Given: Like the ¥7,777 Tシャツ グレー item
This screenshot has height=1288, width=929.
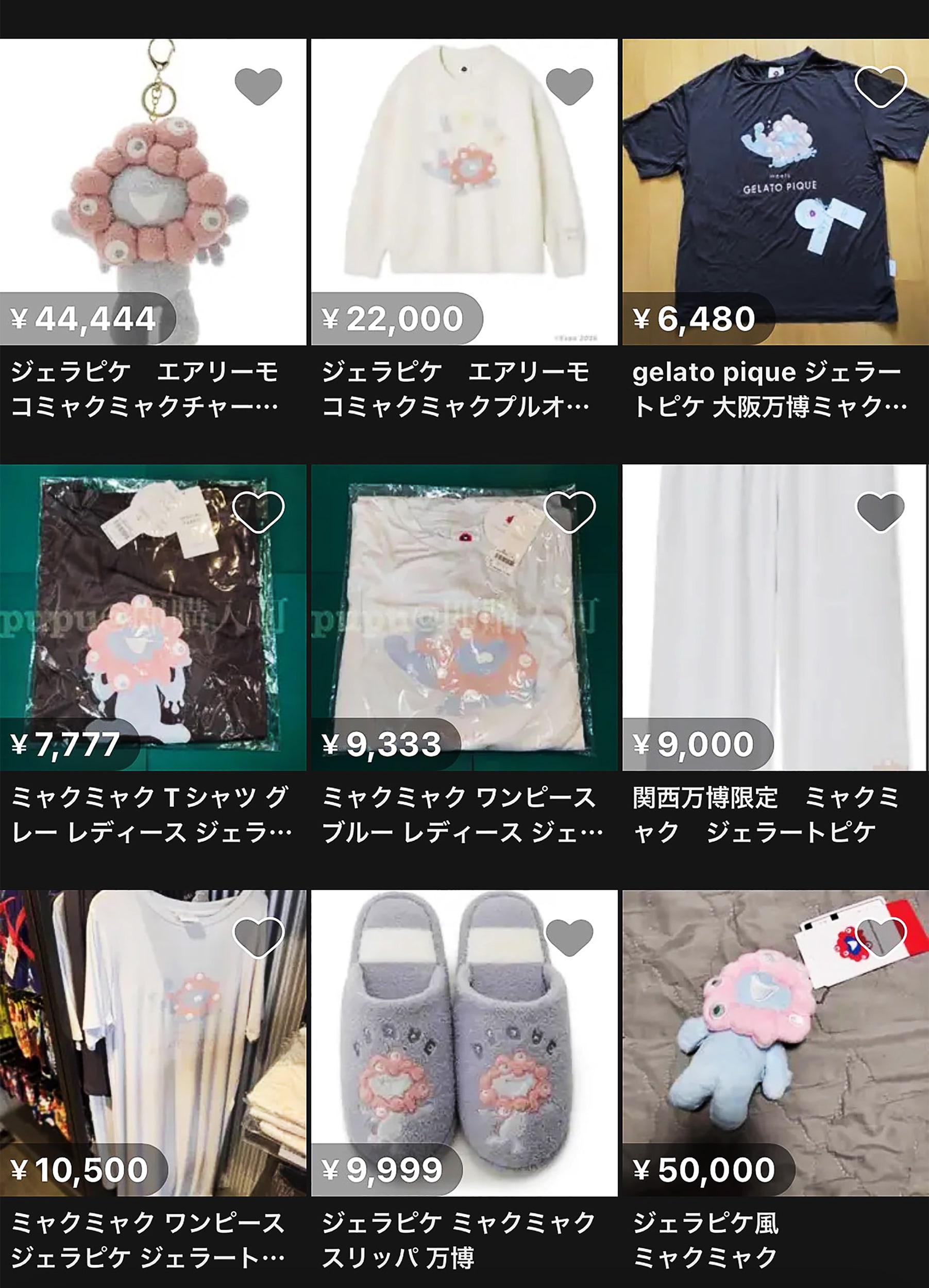Looking at the screenshot, I should pyautogui.click(x=258, y=512).
